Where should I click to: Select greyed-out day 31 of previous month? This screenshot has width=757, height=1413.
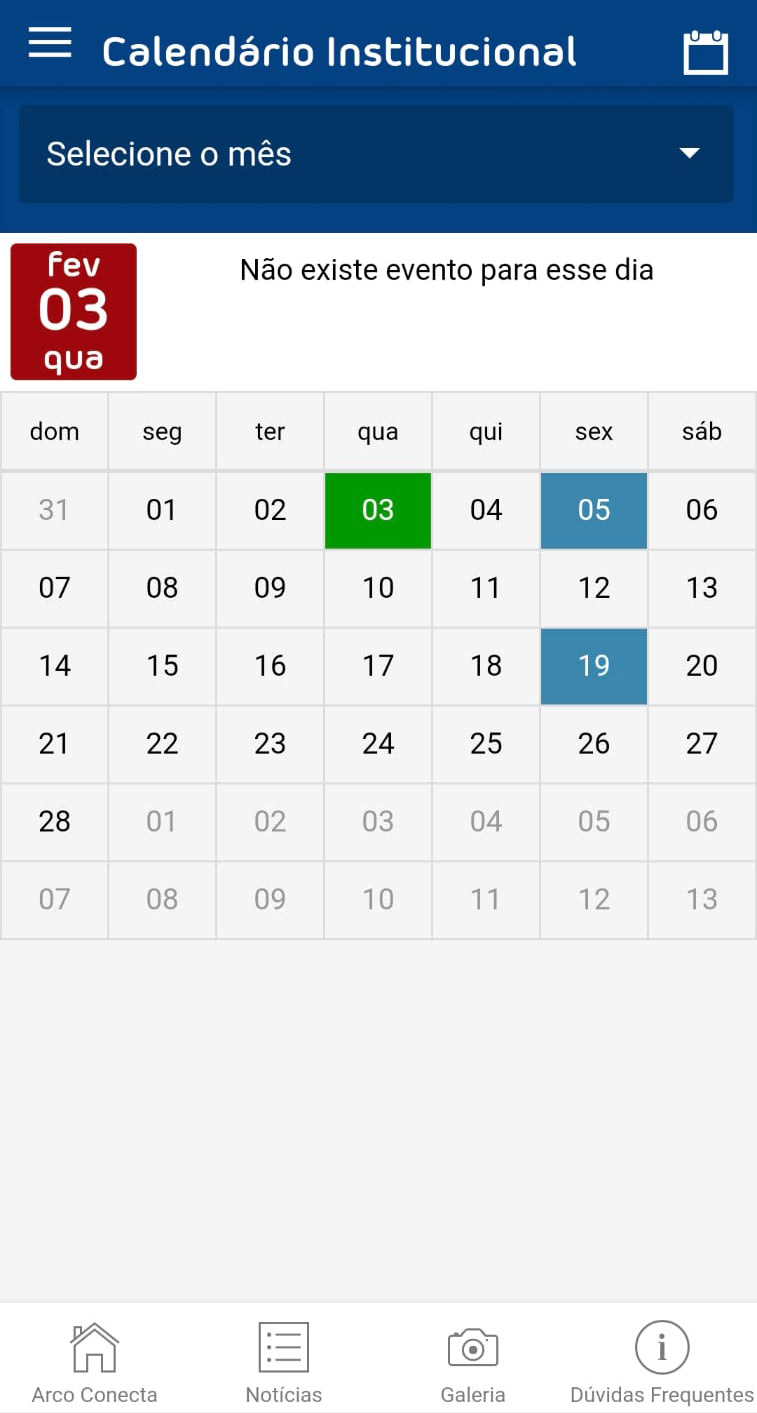(54, 510)
